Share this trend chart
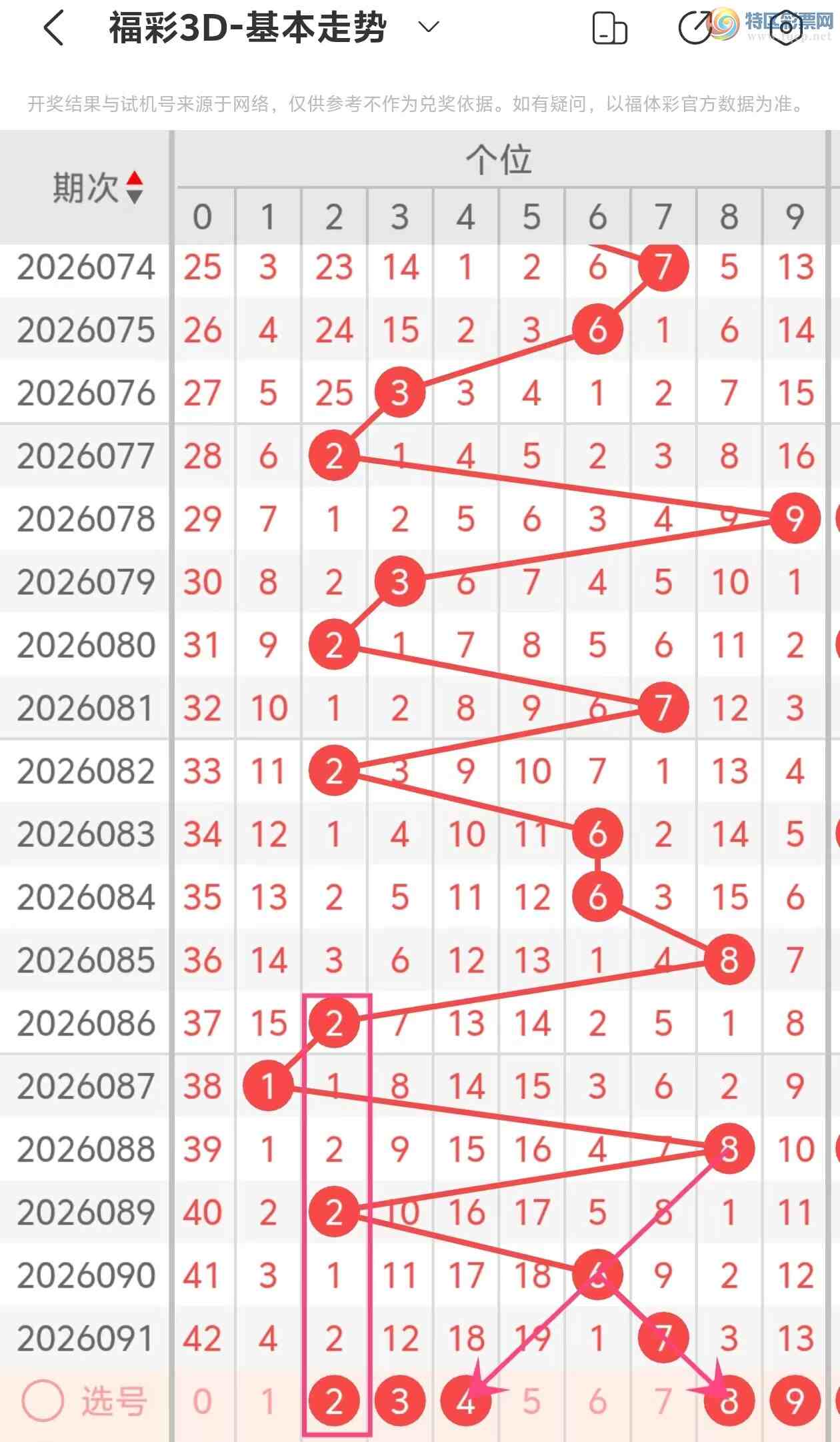The height and width of the screenshot is (1442, 840). [694, 28]
